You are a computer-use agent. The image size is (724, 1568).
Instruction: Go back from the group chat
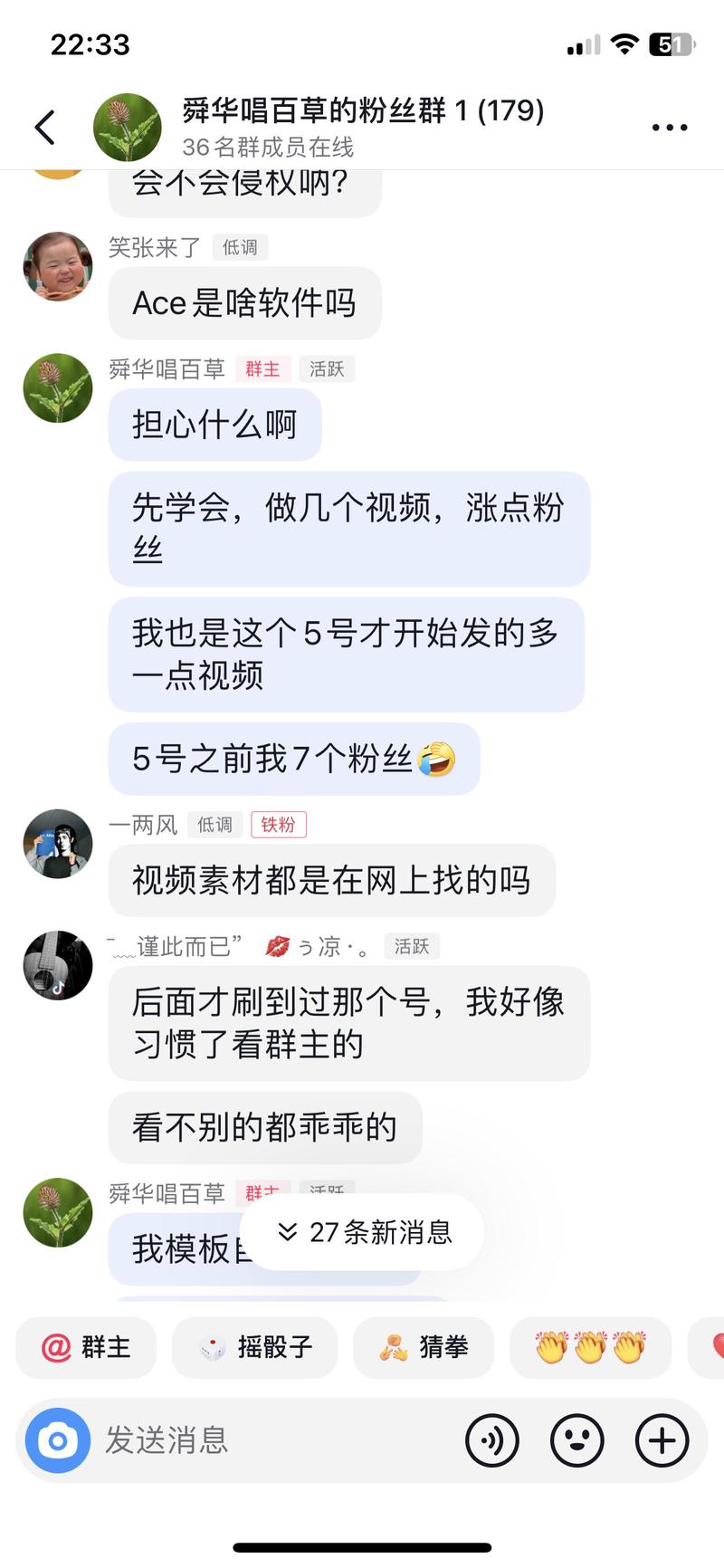coord(45,127)
